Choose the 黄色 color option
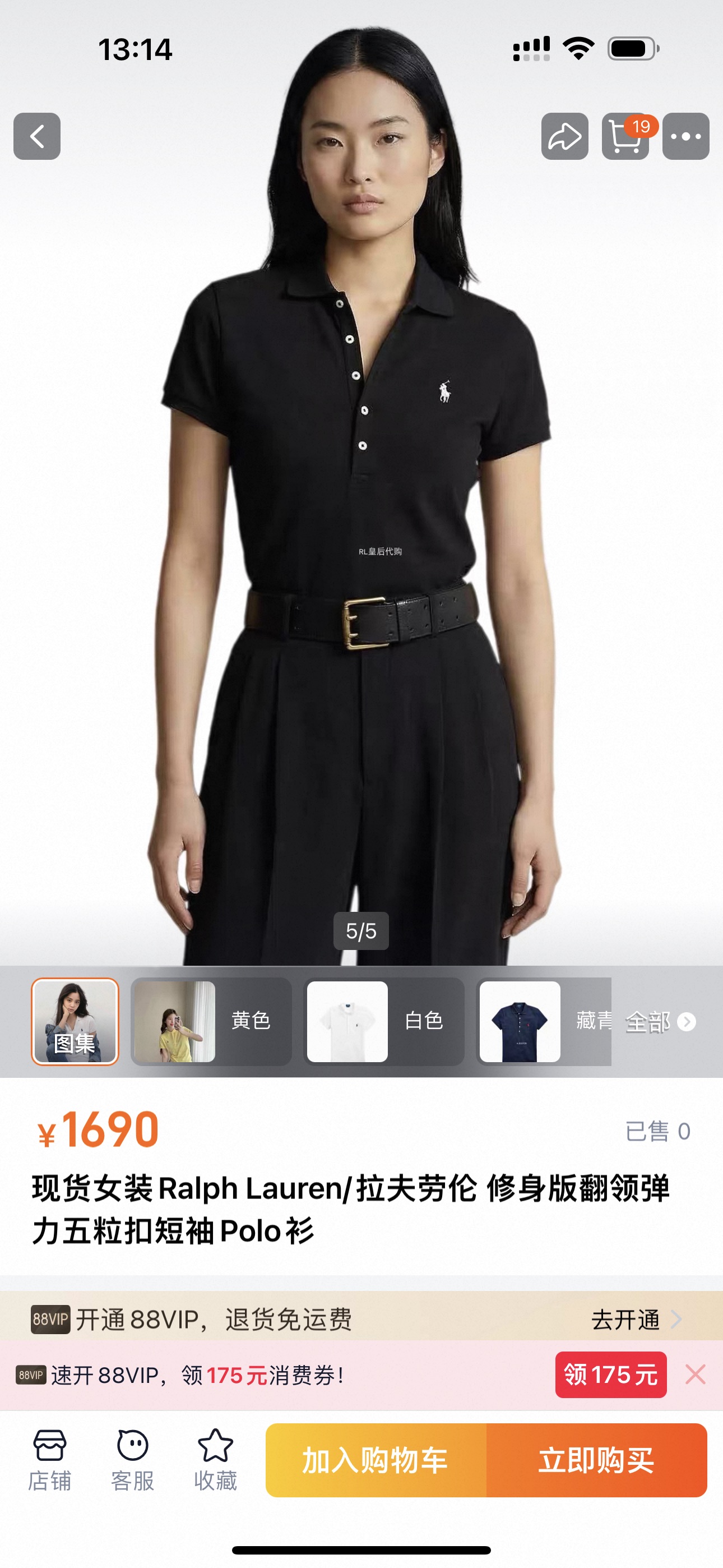Image resolution: width=723 pixels, height=1568 pixels. [211, 1021]
